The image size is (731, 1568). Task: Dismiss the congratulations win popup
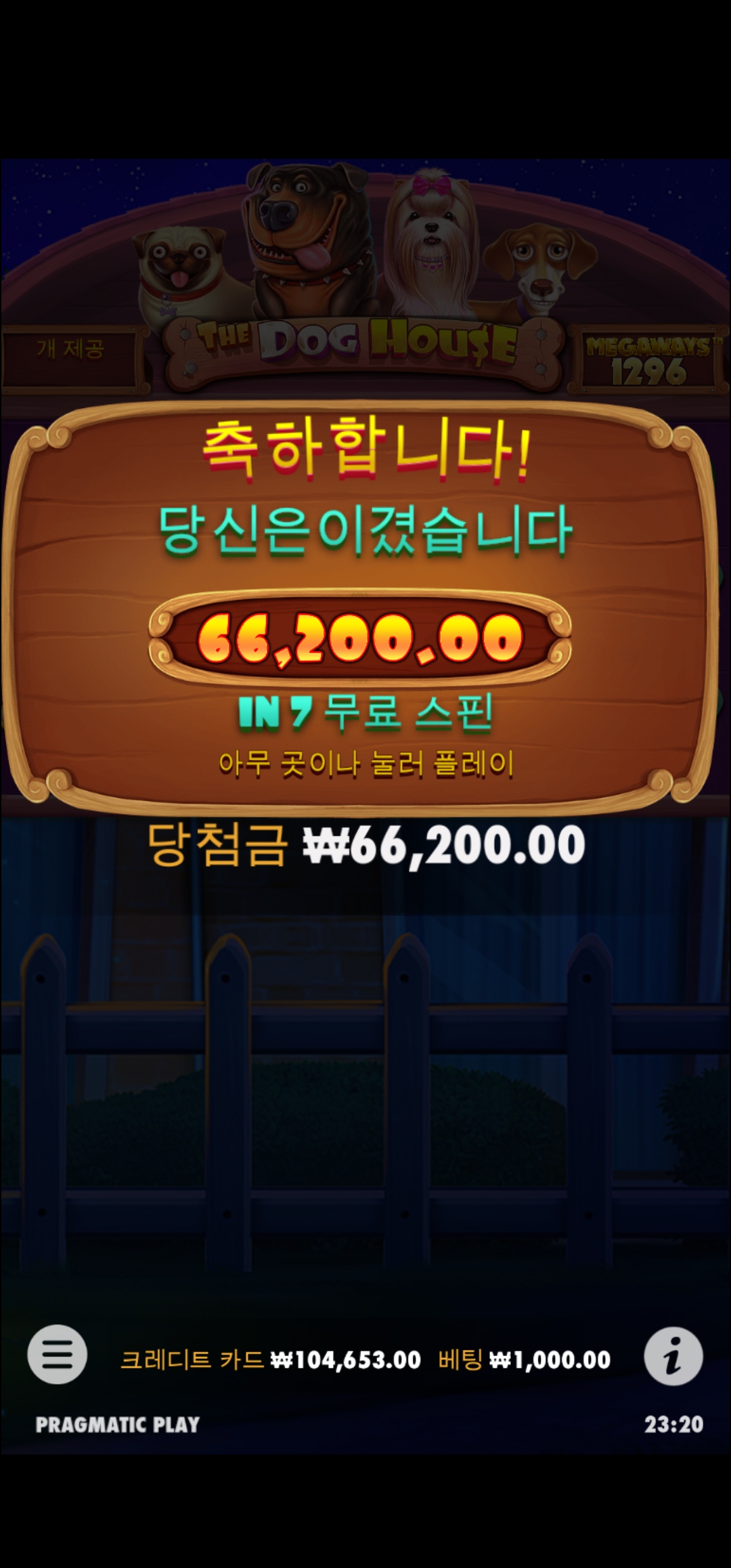coord(365,764)
